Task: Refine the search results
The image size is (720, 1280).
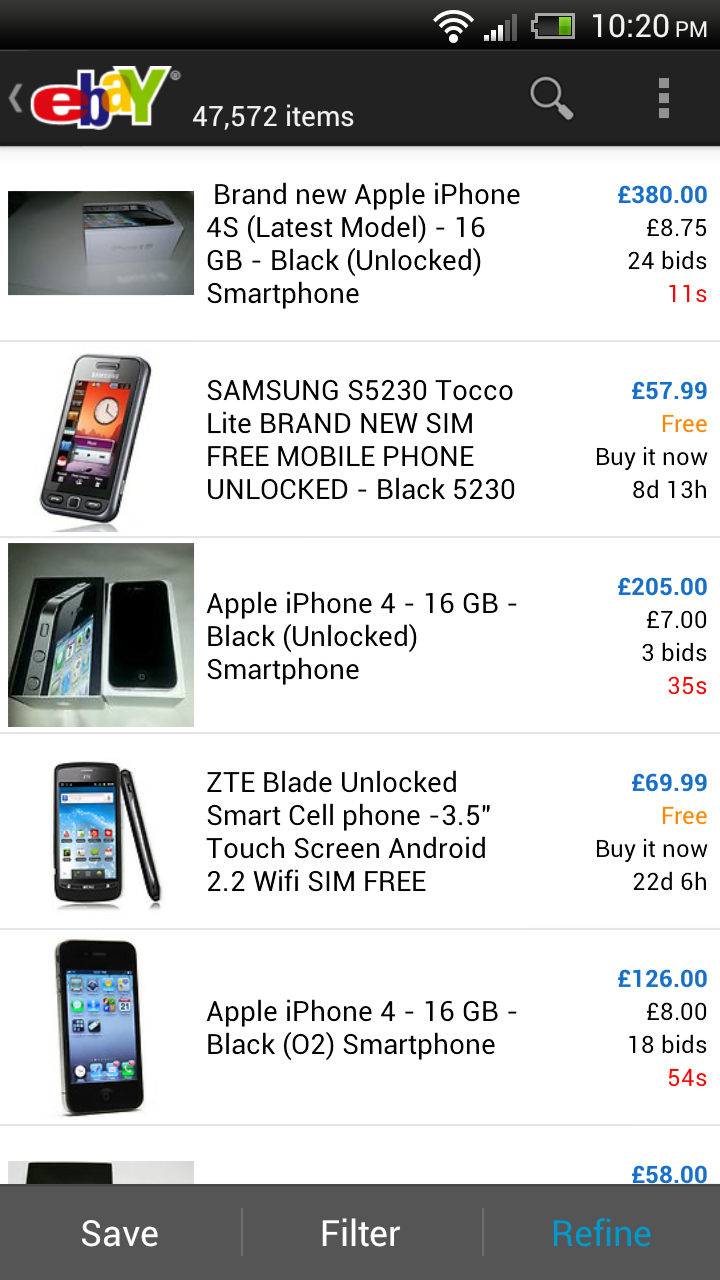Action: click(x=601, y=1233)
